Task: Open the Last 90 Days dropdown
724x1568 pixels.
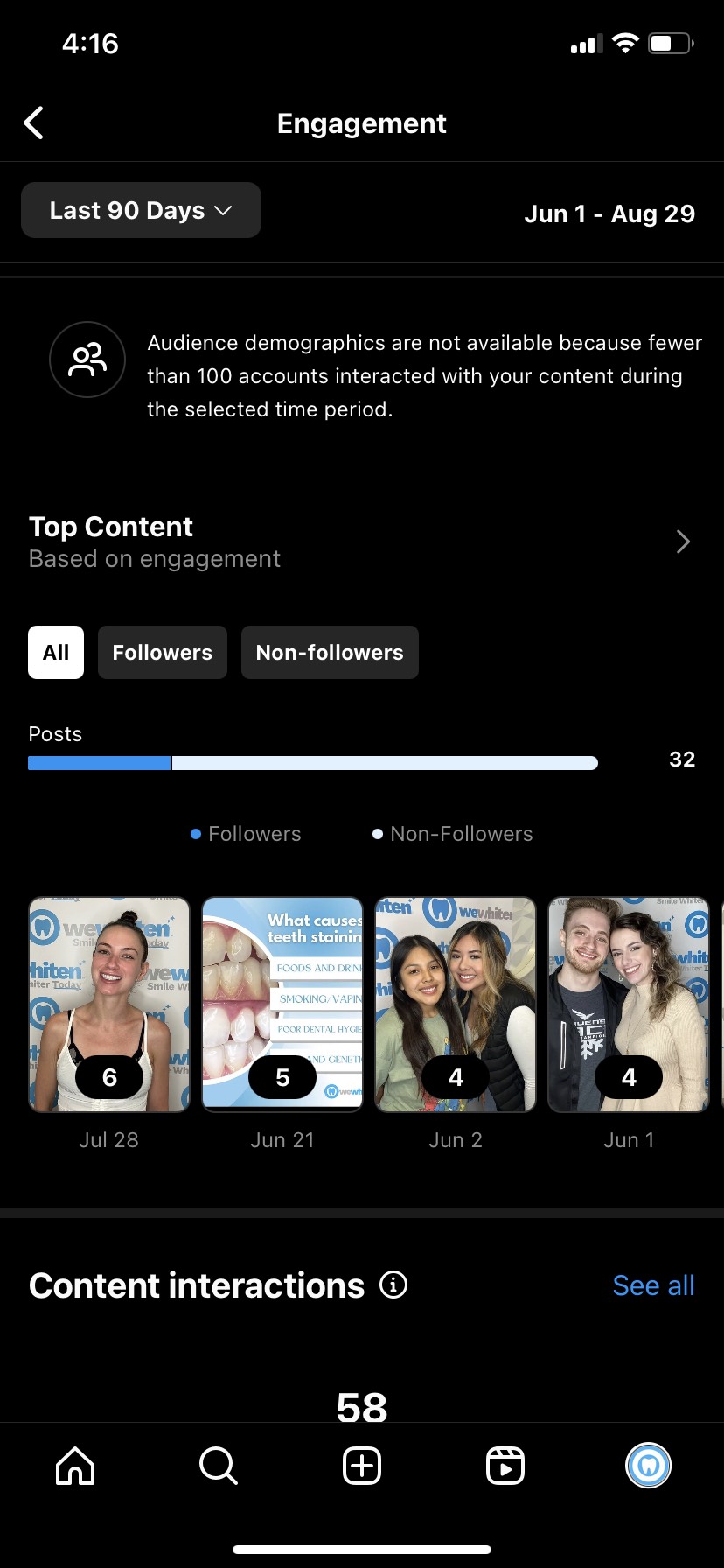Action: click(141, 211)
